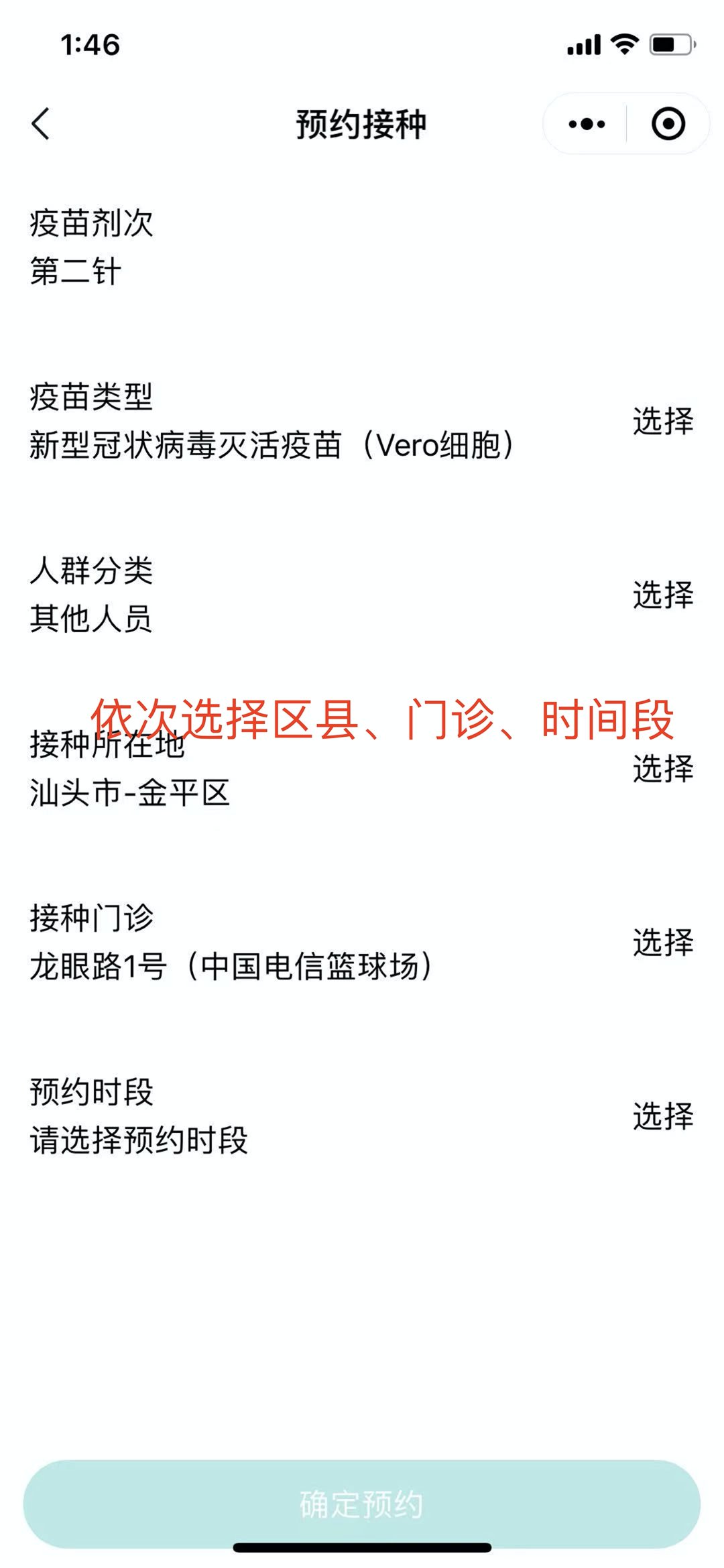Viewport: 724px width, 1568px height.
Task: Change 接种所在地 district selection
Action: point(662,768)
